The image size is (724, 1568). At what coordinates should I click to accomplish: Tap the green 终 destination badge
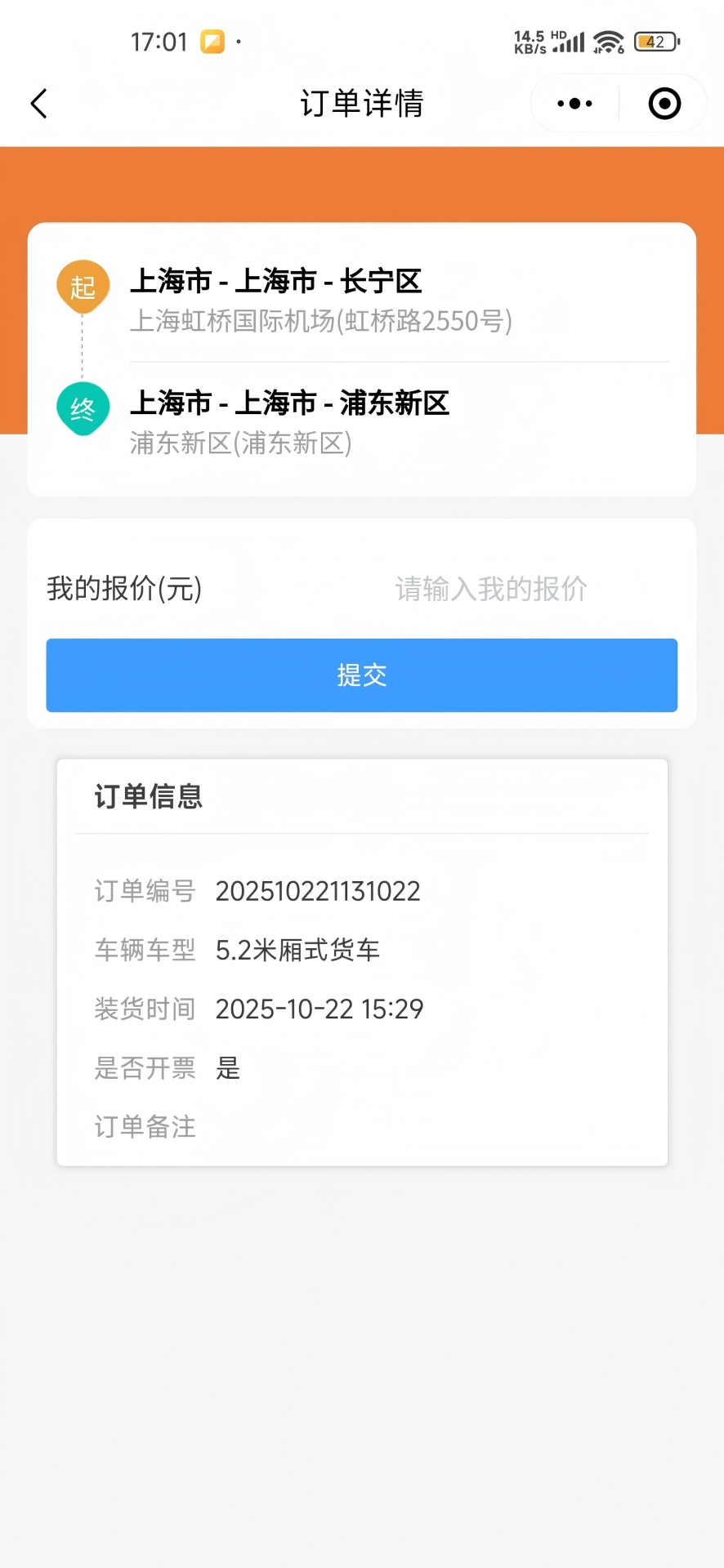pos(82,407)
